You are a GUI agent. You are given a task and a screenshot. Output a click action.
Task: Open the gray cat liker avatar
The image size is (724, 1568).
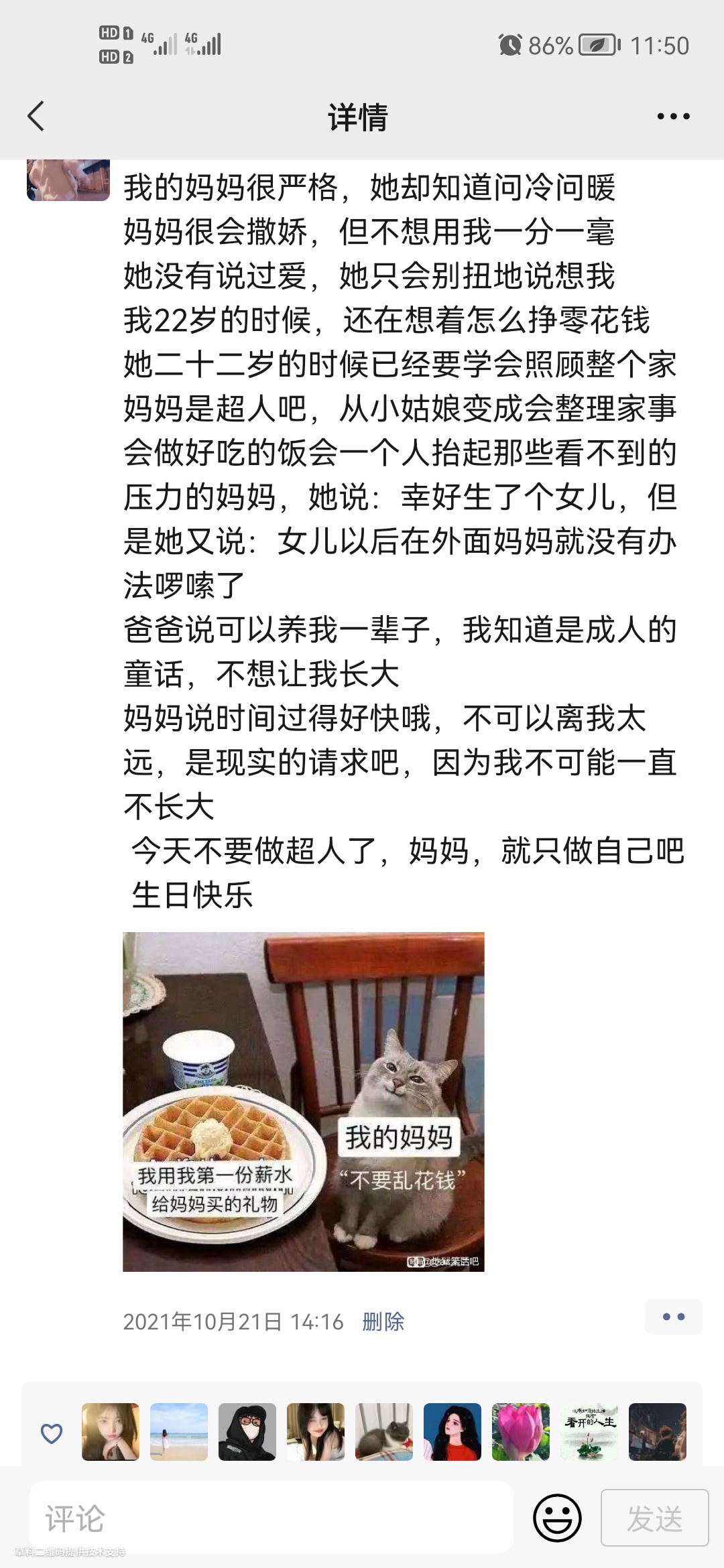point(383,1432)
